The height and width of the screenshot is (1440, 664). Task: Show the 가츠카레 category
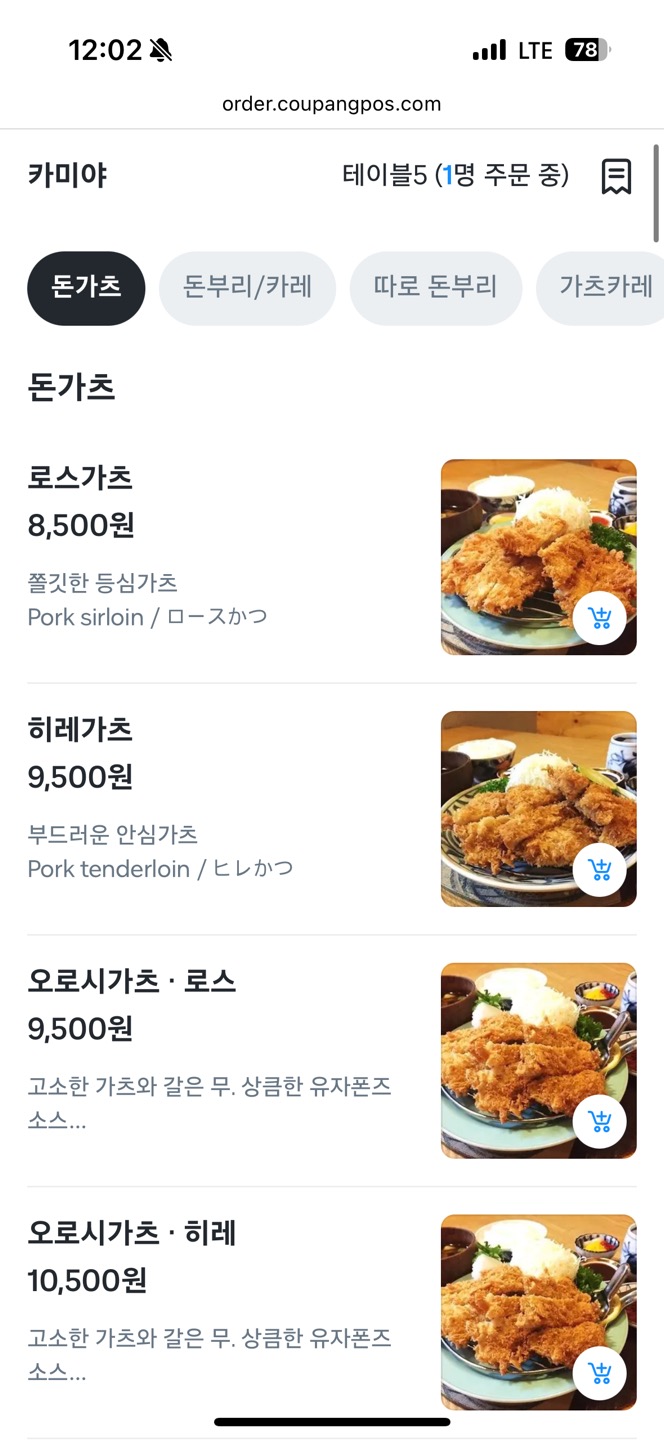[604, 288]
